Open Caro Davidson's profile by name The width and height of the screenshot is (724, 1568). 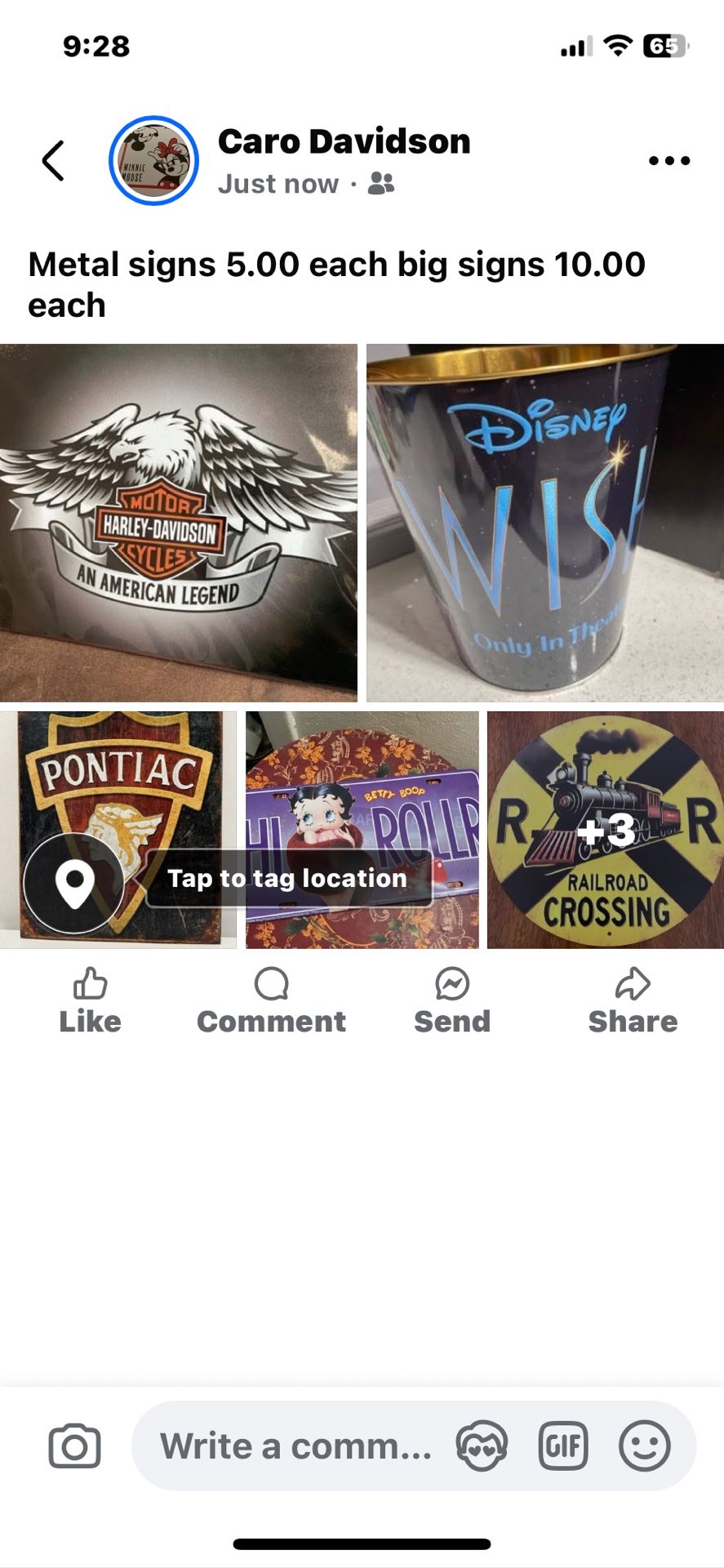(344, 142)
